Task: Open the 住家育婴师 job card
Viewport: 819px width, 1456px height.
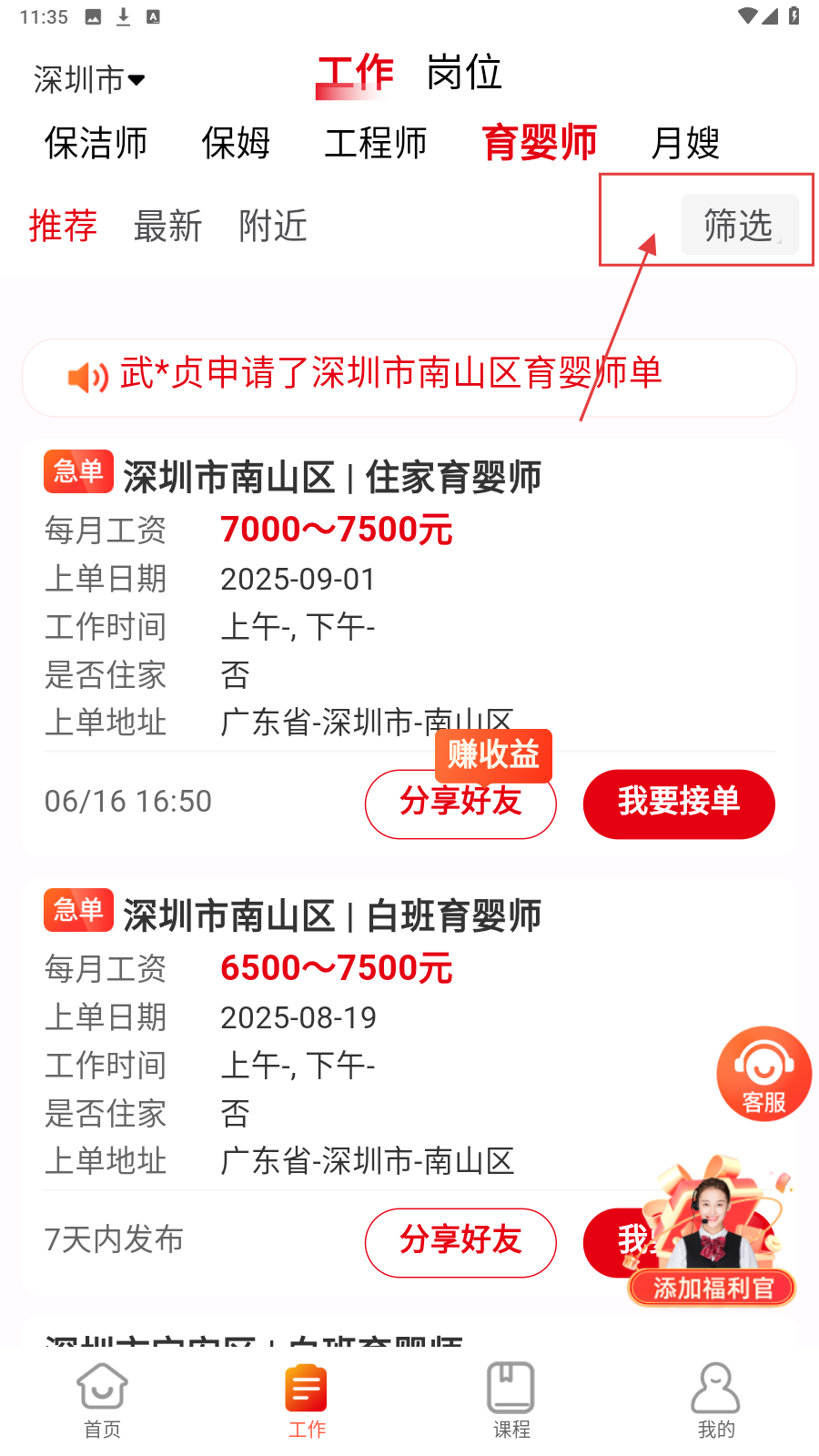Action: (x=409, y=601)
